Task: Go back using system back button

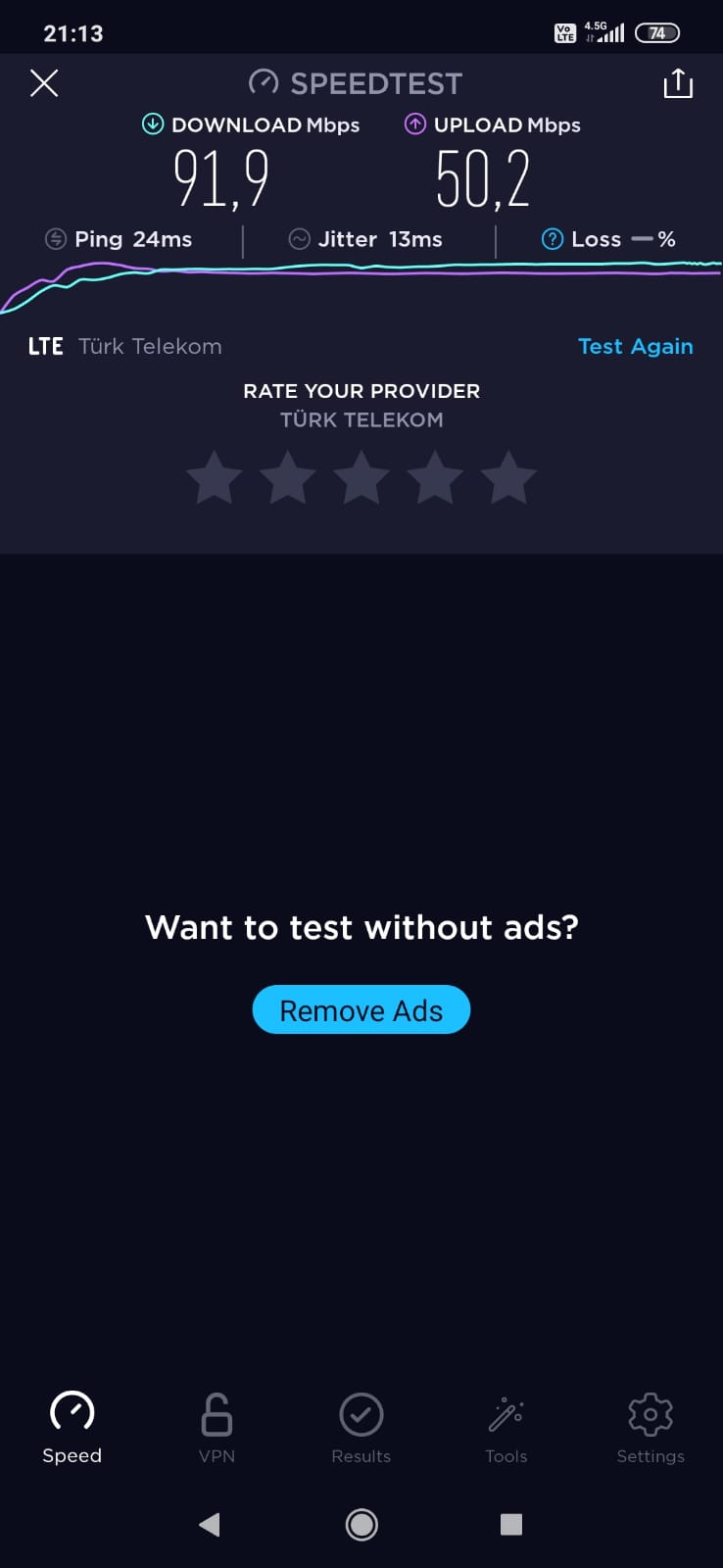Action: [209, 1524]
